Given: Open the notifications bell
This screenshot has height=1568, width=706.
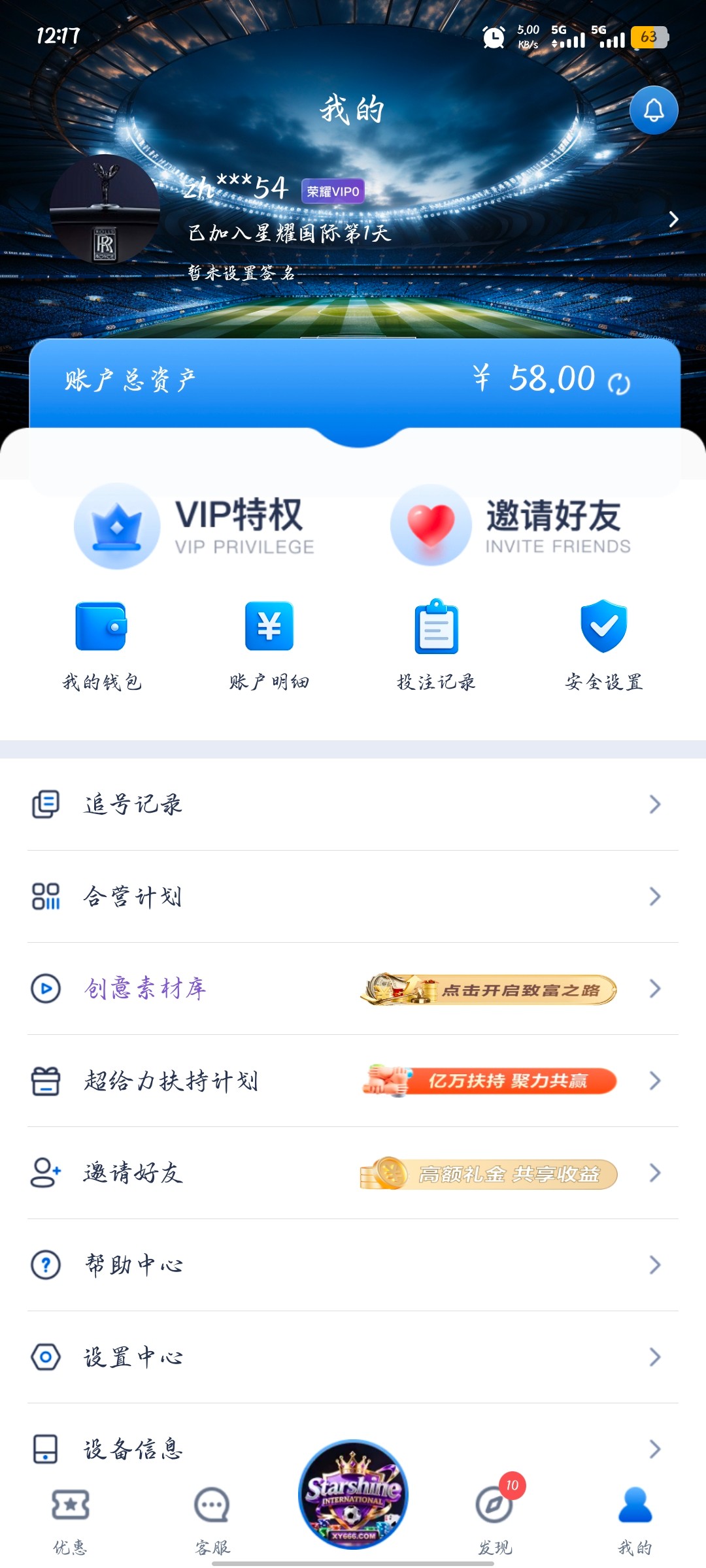Looking at the screenshot, I should tap(654, 110).
